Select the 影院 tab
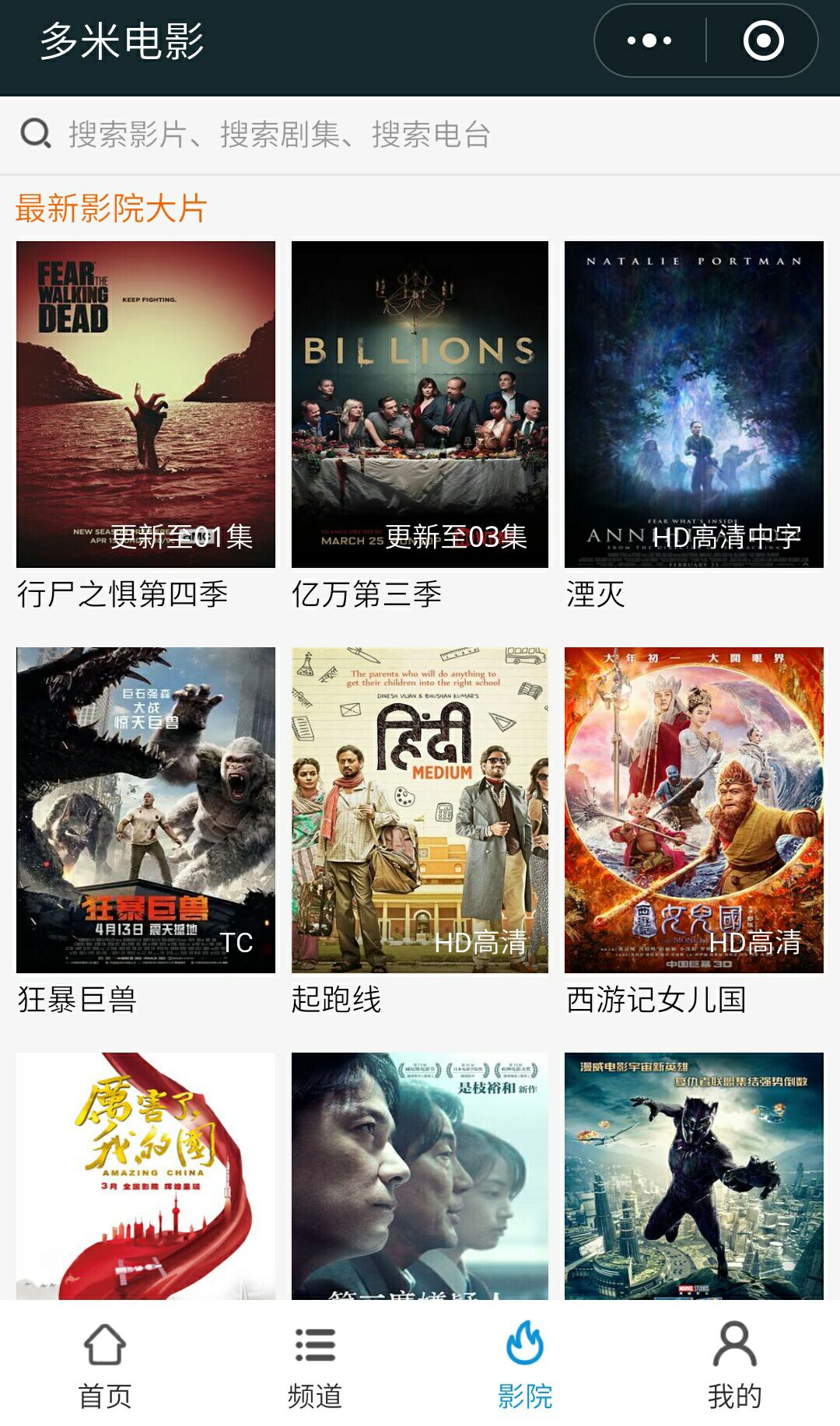The image size is (840, 1426). (525, 1365)
